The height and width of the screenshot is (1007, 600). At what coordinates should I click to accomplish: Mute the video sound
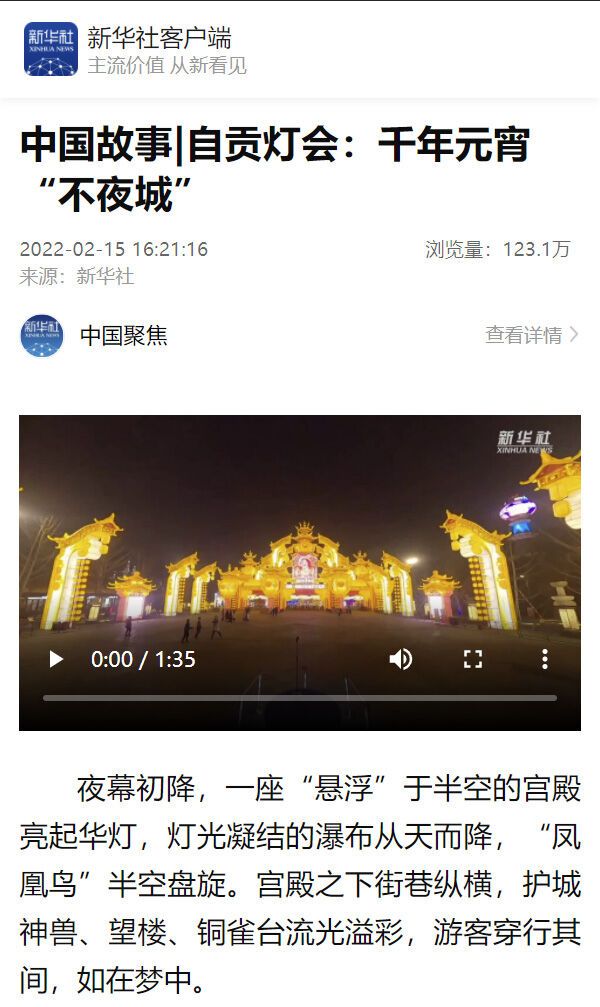pyautogui.click(x=401, y=659)
